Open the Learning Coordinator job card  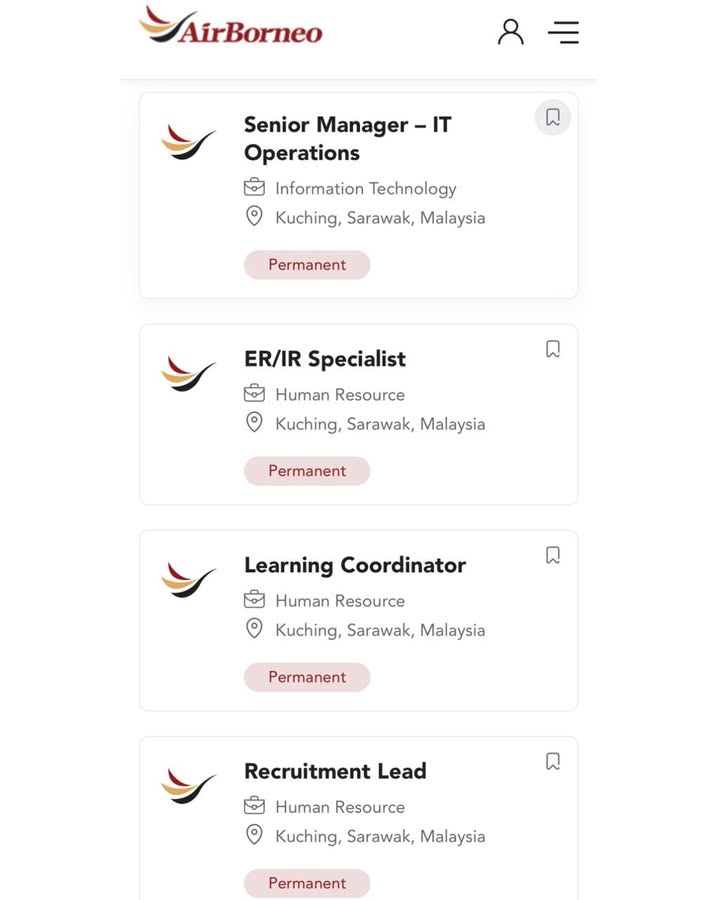[354, 565]
